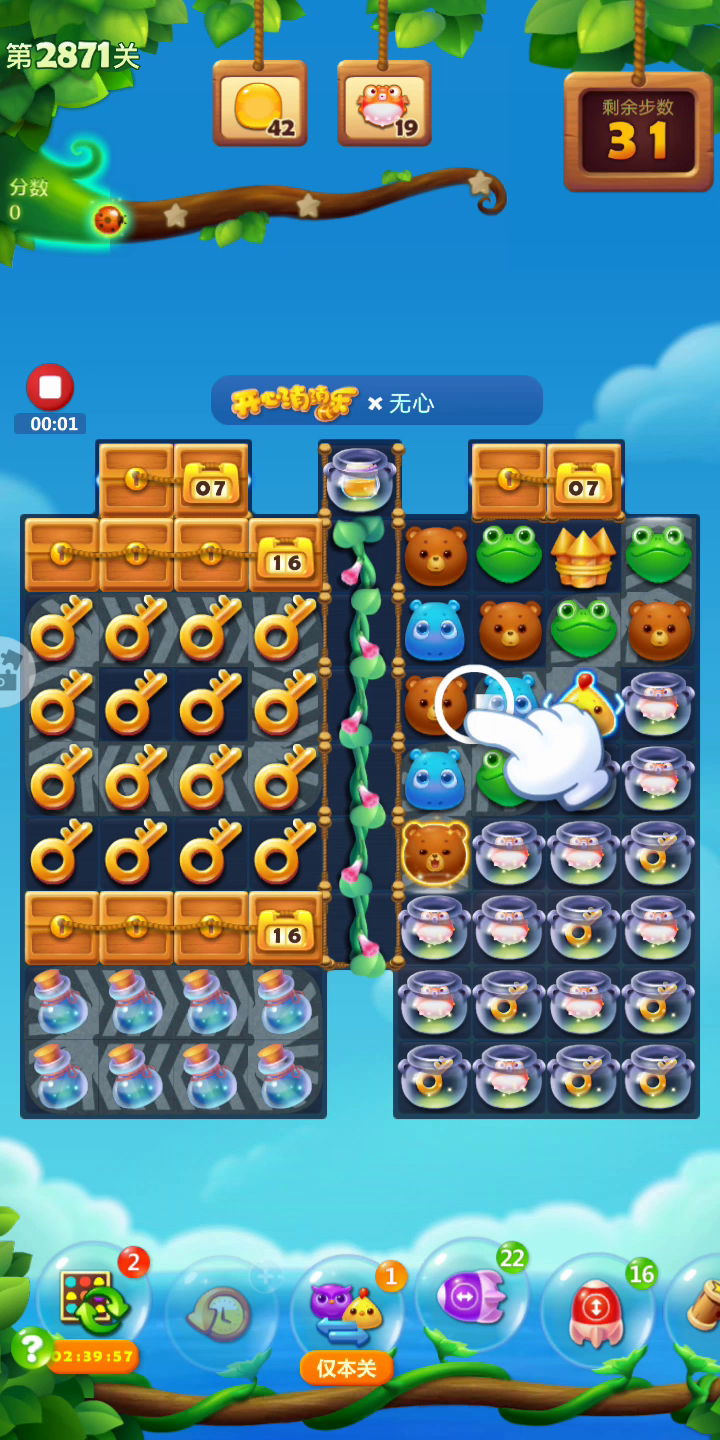Open the green question mark help

pyautogui.click(x=32, y=1348)
